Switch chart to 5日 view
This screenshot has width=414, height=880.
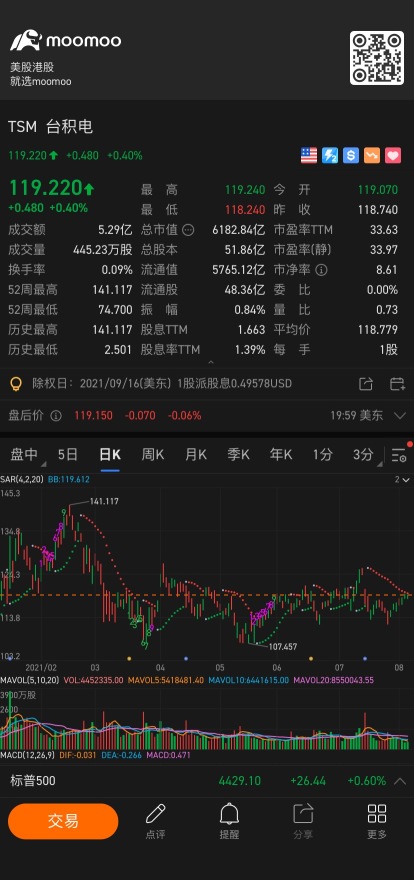[68, 454]
